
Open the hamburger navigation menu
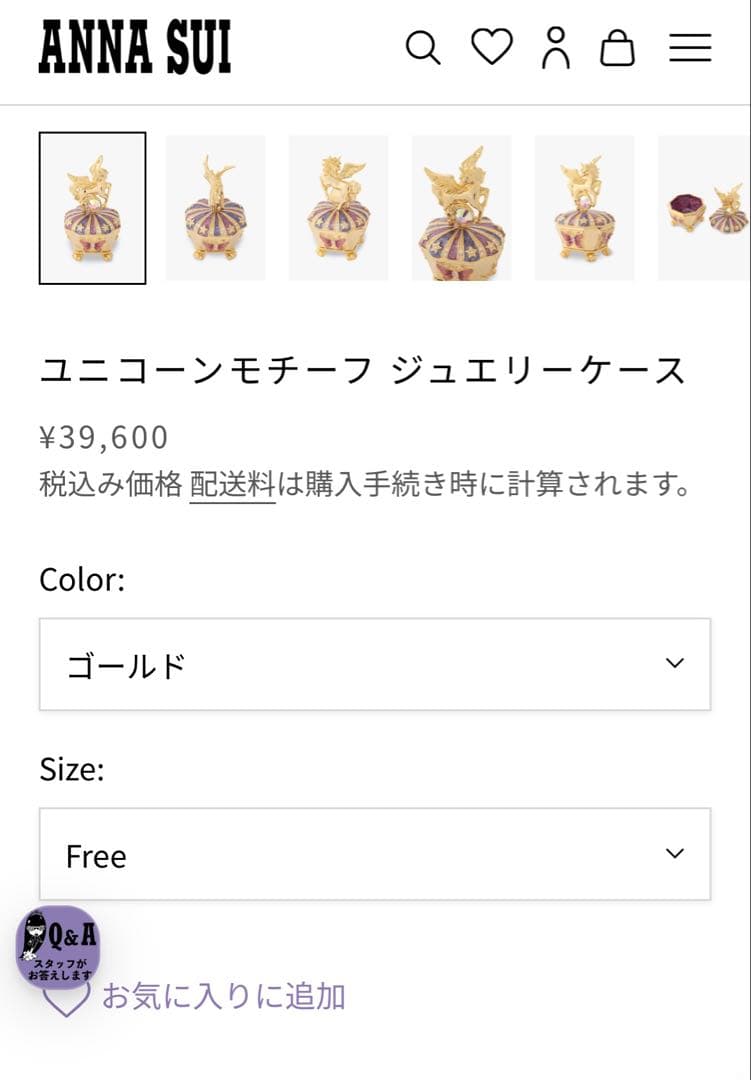click(x=690, y=47)
